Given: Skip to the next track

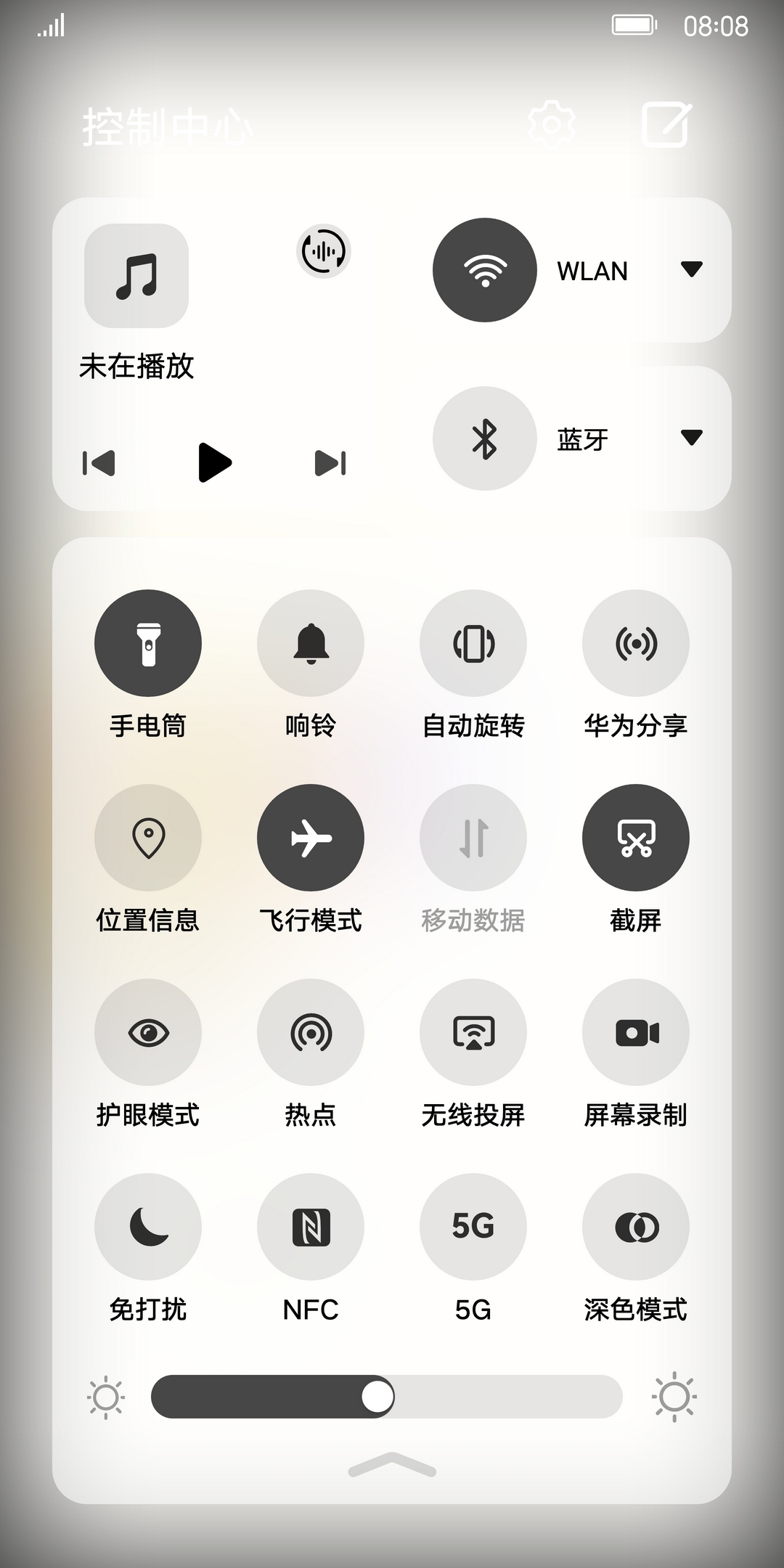Looking at the screenshot, I should point(330,463).
